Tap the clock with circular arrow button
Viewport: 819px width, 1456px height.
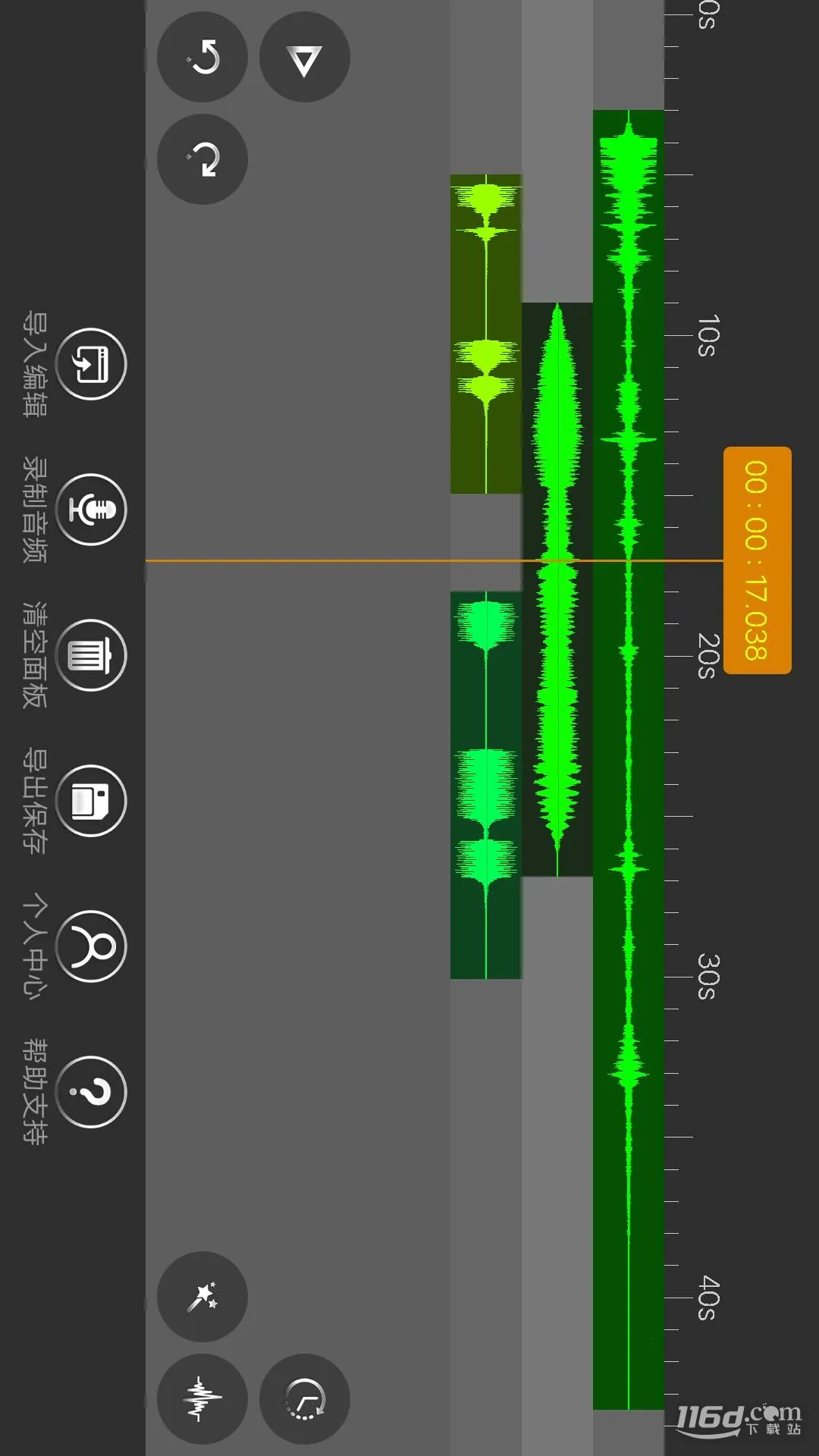[x=304, y=1398]
